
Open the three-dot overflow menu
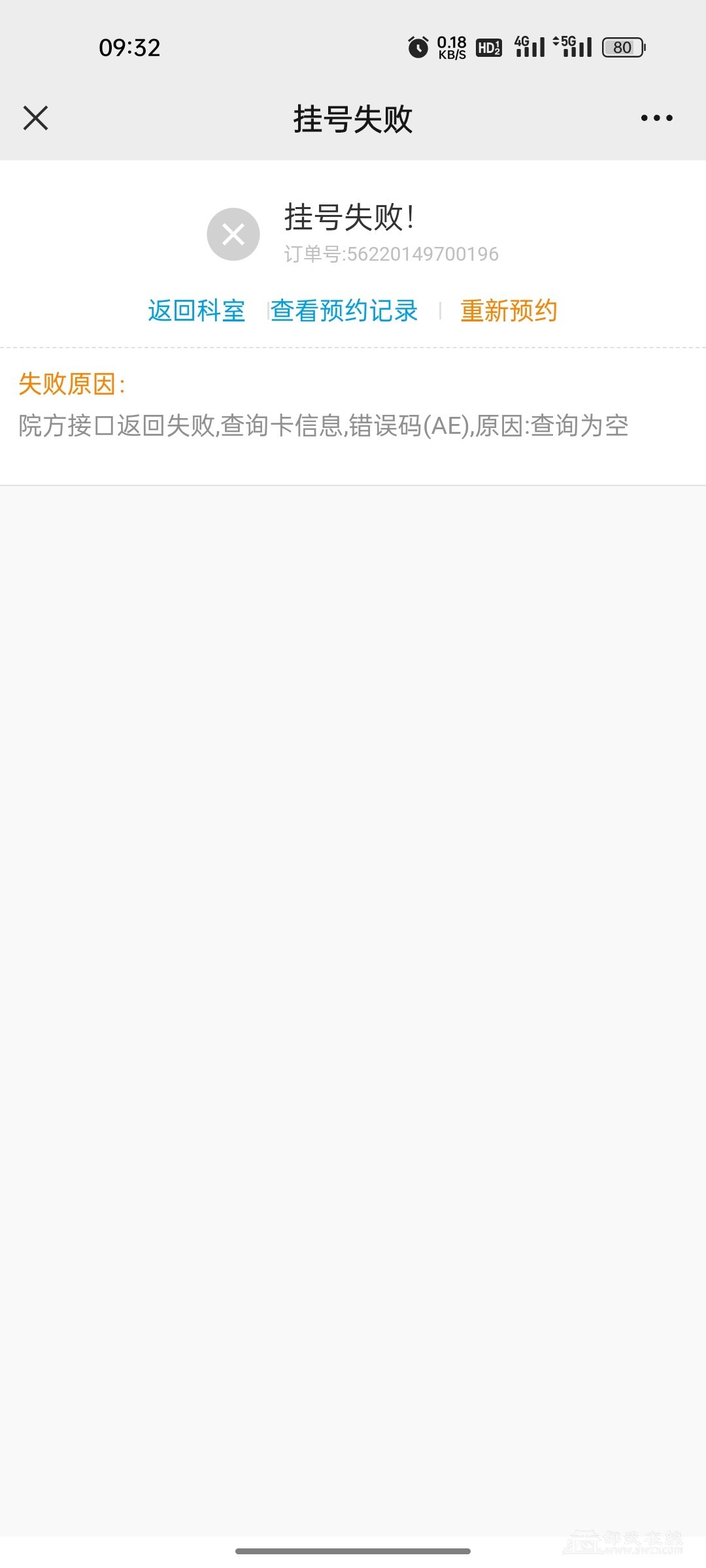click(x=656, y=118)
